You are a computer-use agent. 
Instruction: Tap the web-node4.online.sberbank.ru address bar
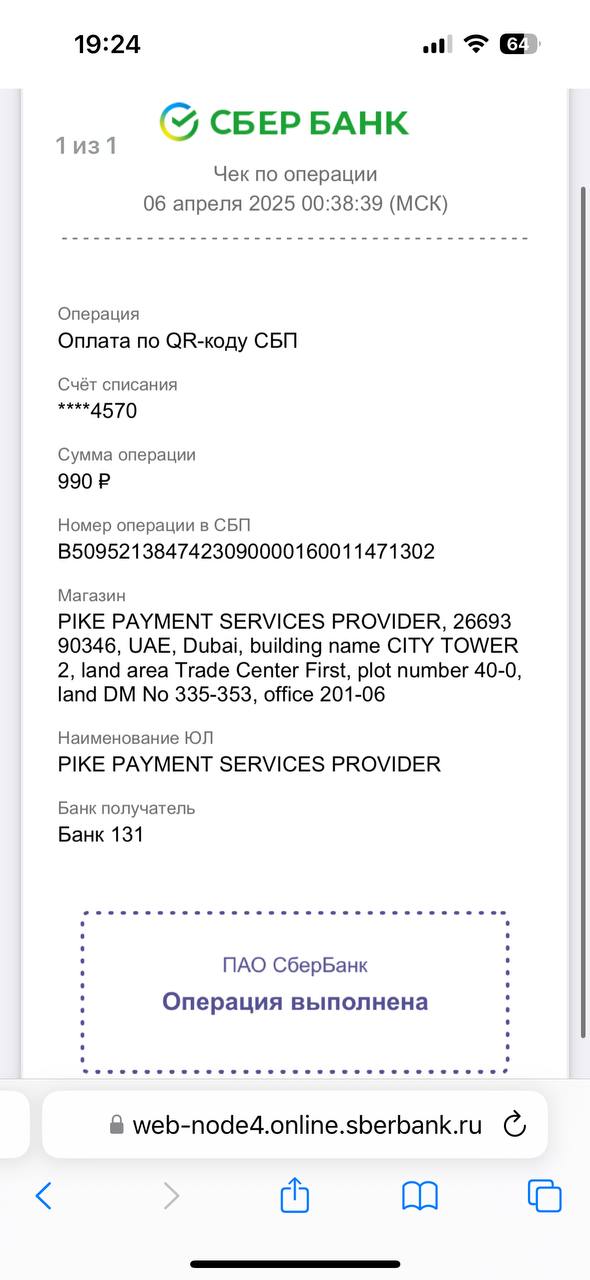tap(295, 1124)
